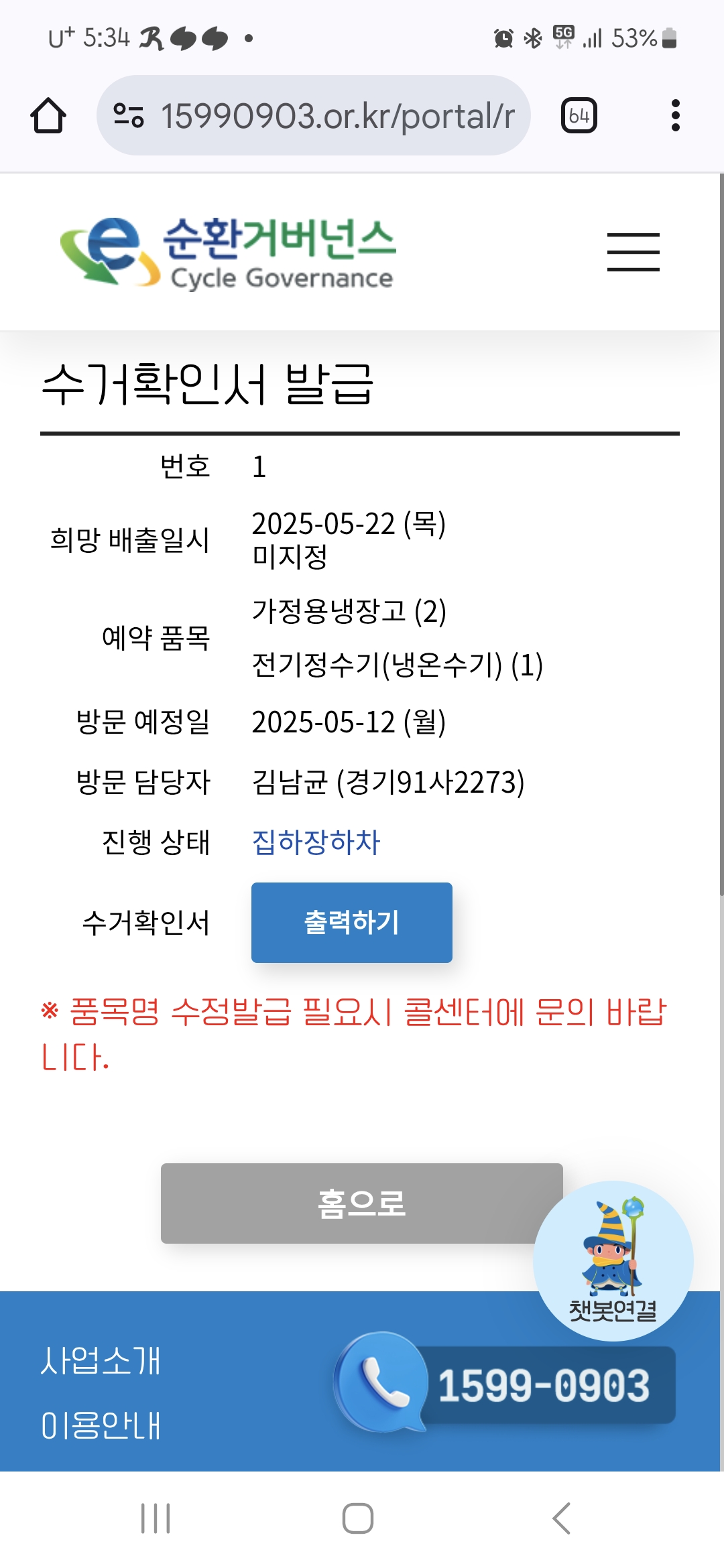
Task: Open the browser tab switcher showing 64
Action: [579, 116]
